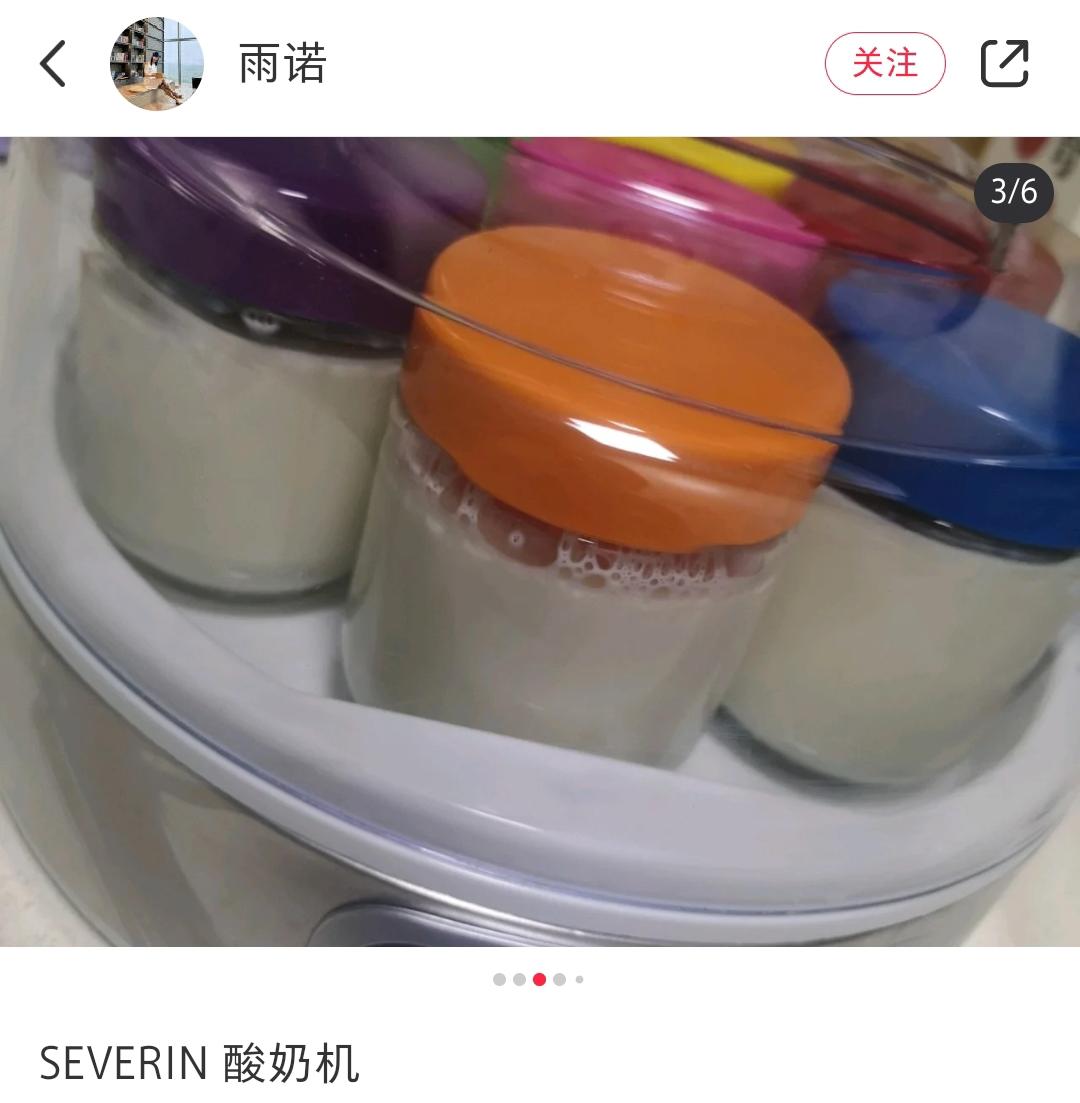Follow the author via the red 关注 button
The image size is (1080, 1103).
886,63
